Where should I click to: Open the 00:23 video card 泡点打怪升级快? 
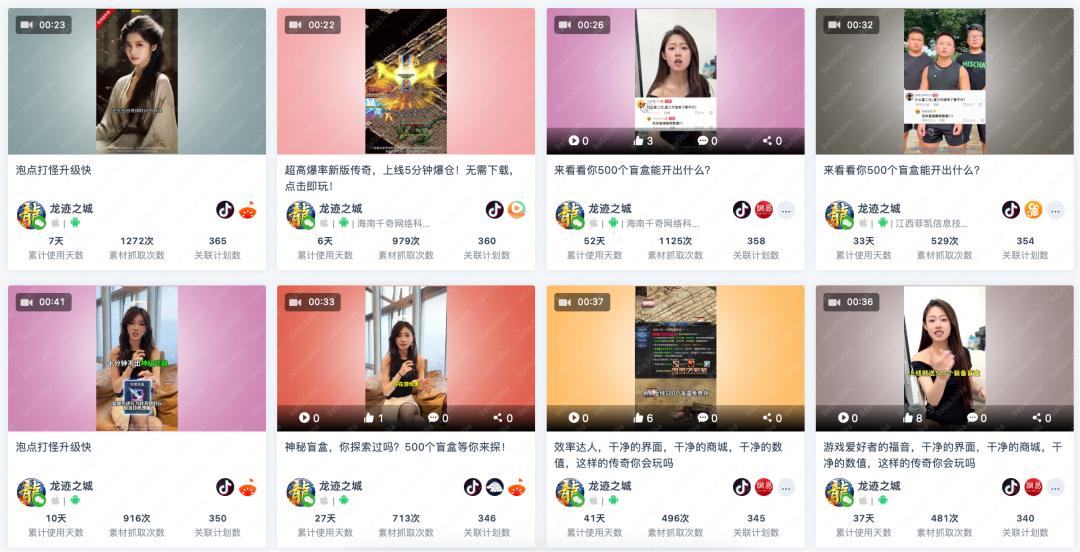pyautogui.click(x=137, y=81)
